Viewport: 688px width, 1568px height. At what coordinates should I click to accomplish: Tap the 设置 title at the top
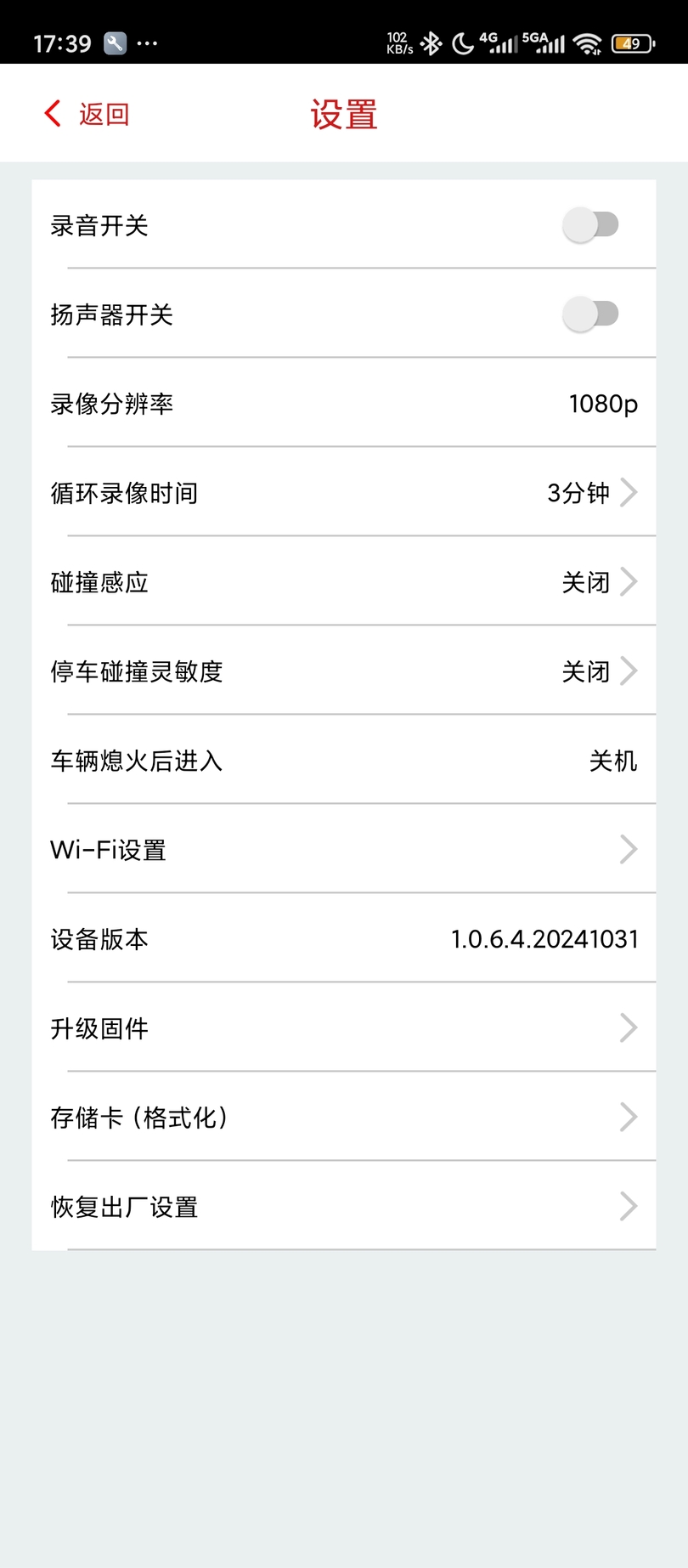coord(343,113)
